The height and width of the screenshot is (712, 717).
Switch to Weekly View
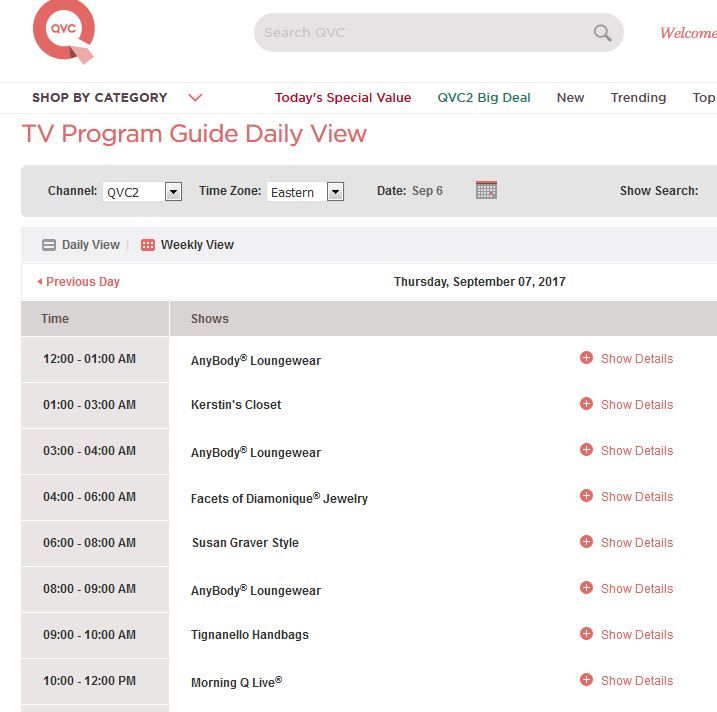(187, 245)
